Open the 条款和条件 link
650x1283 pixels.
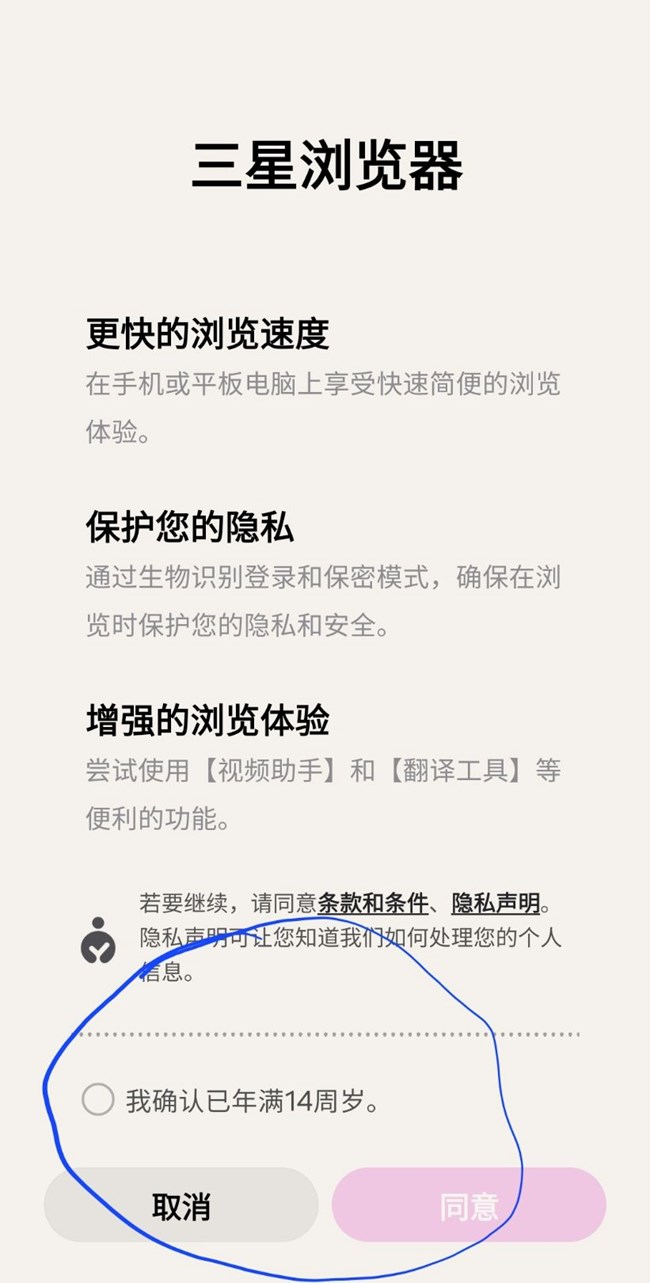pyautogui.click(x=372, y=904)
